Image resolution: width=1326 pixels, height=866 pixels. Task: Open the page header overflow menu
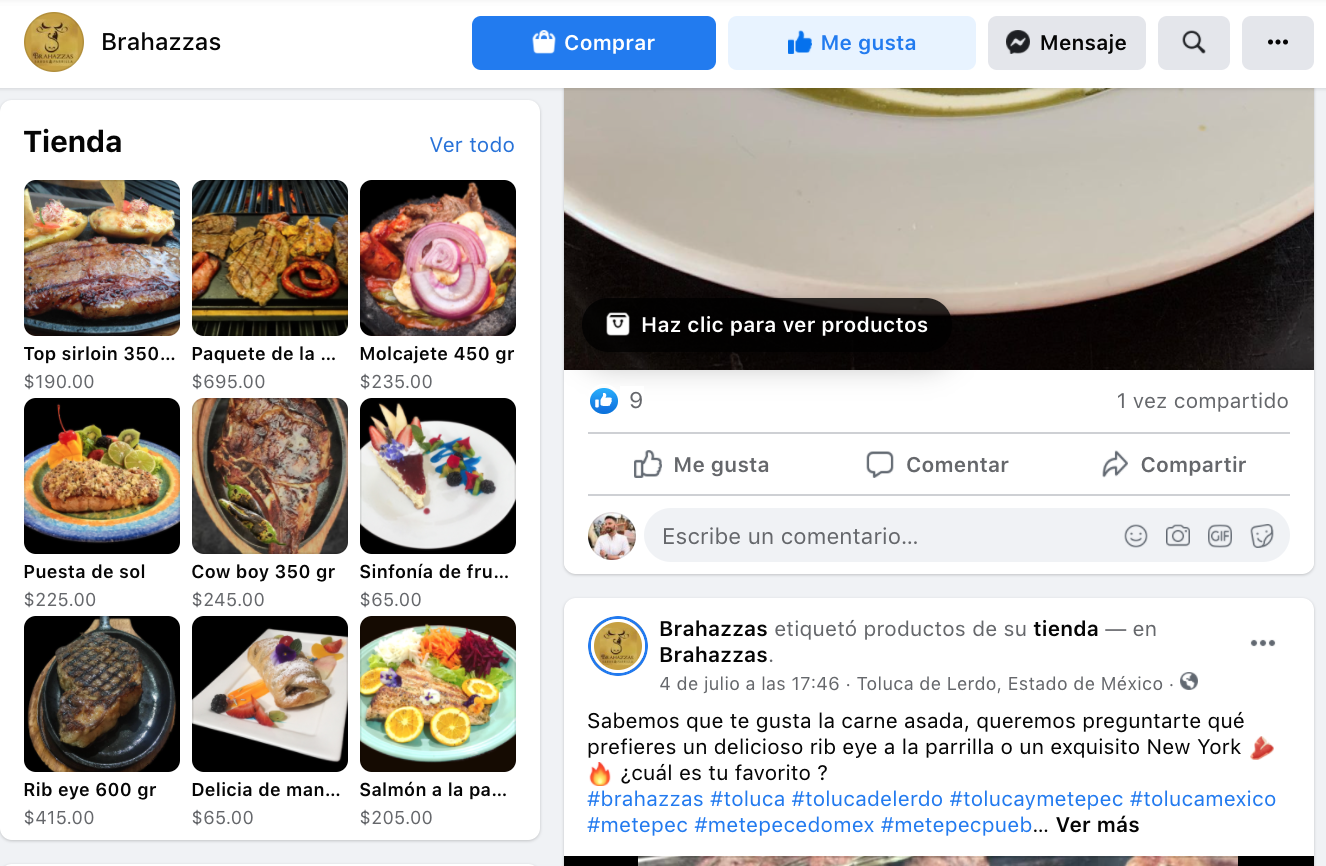[1277, 43]
